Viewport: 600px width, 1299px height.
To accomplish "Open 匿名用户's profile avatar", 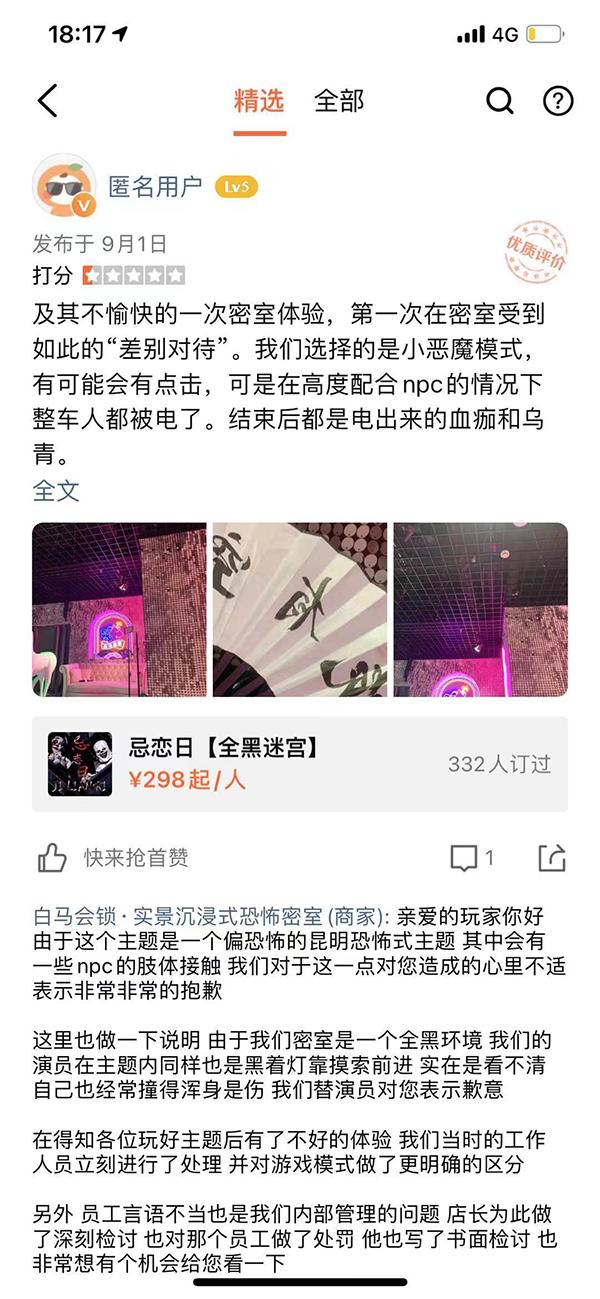I will (64, 187).
